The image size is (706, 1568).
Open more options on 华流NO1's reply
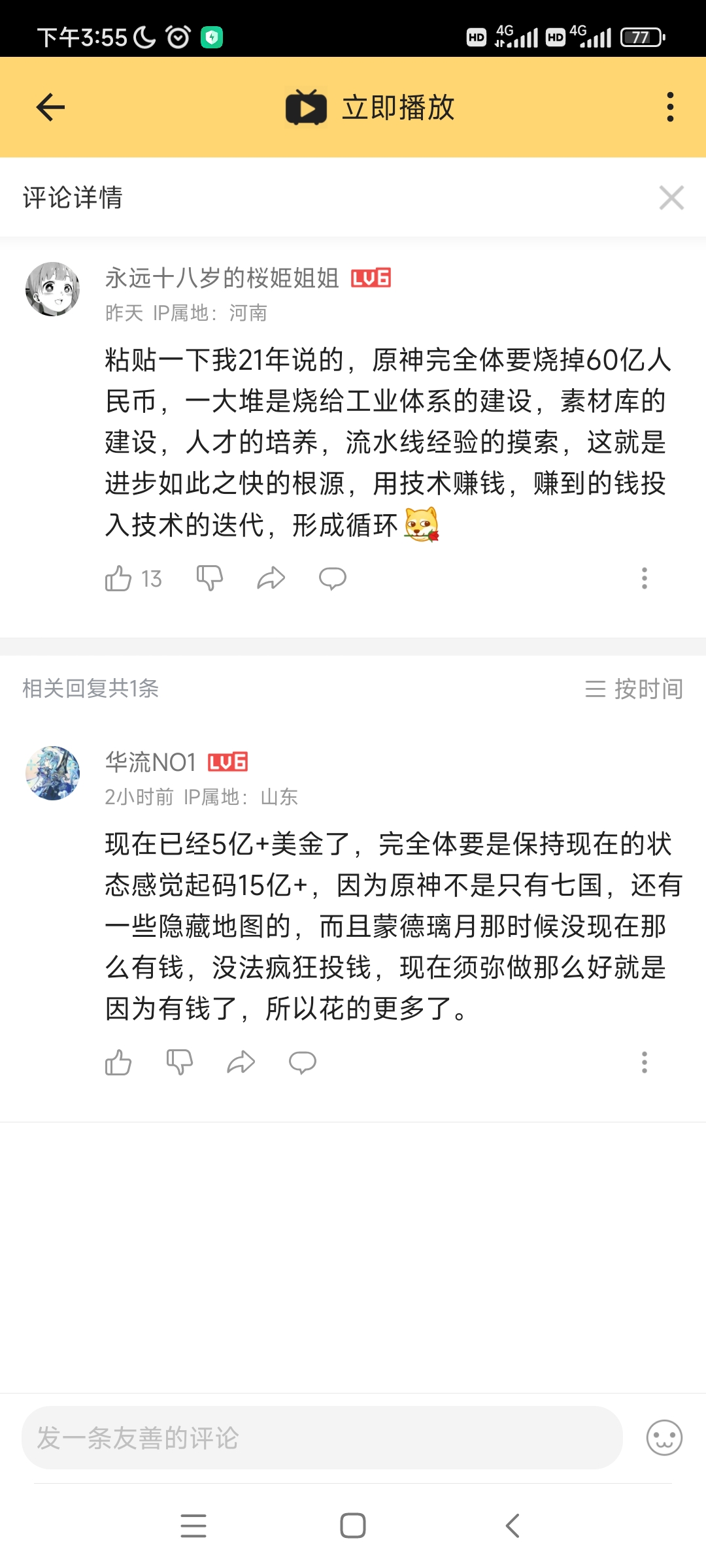point(644,1062)
